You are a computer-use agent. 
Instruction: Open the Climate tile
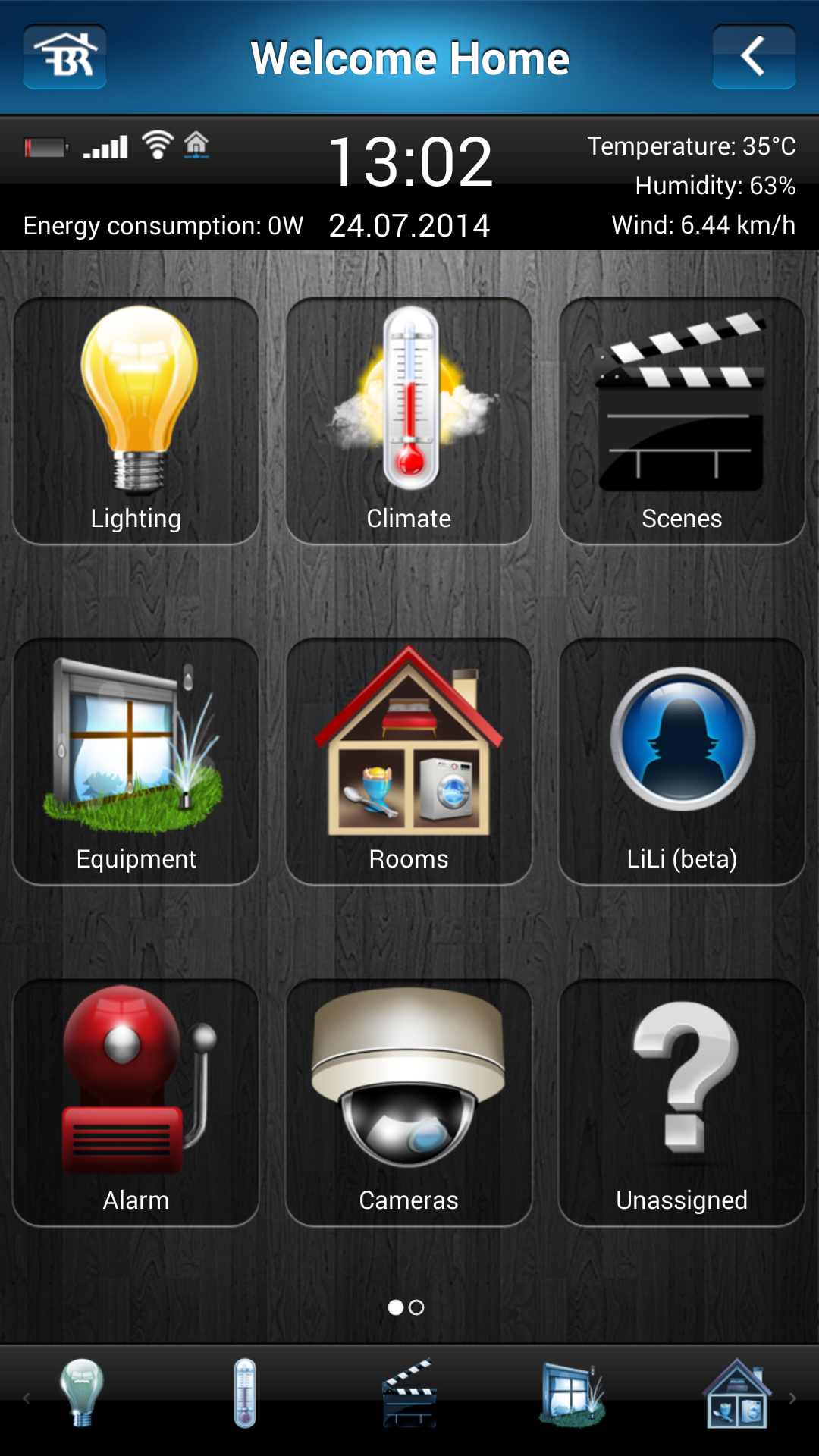(409, 421)
